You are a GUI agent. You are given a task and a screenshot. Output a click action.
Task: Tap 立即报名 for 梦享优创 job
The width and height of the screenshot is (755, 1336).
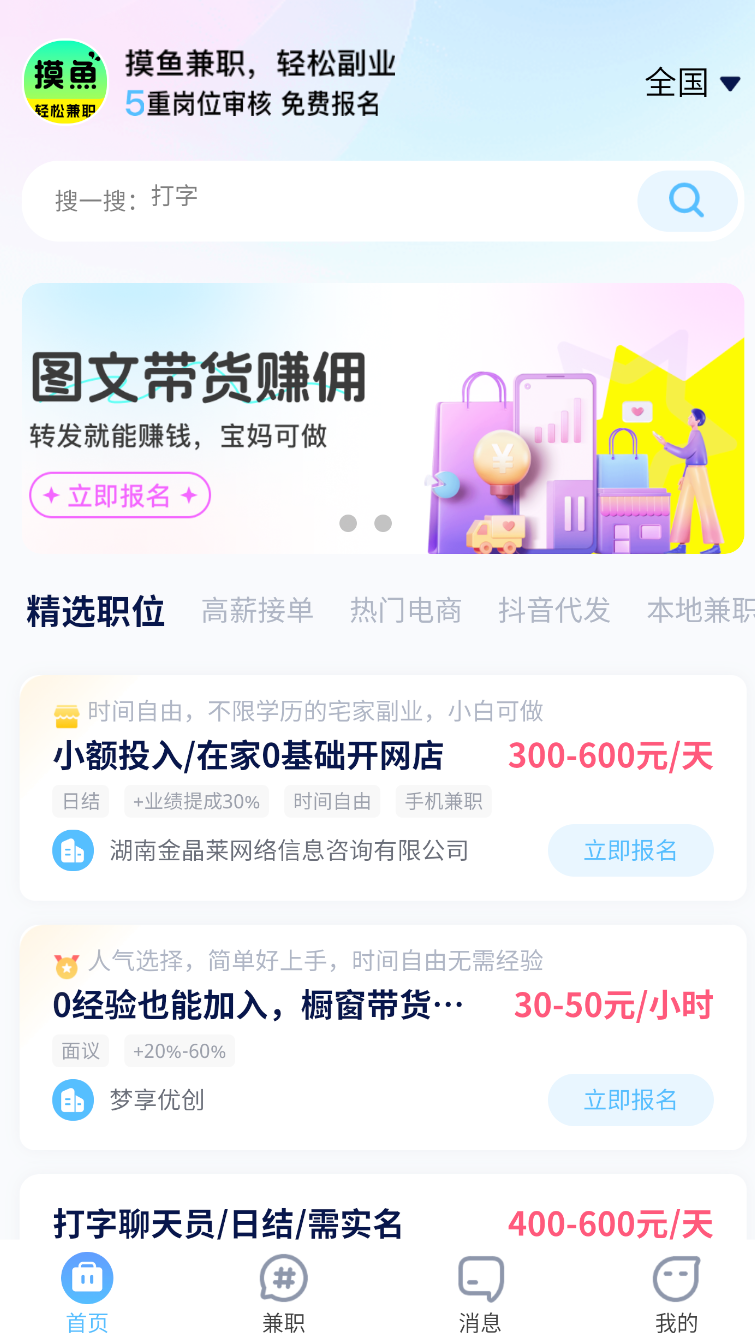coord(630,1101)
